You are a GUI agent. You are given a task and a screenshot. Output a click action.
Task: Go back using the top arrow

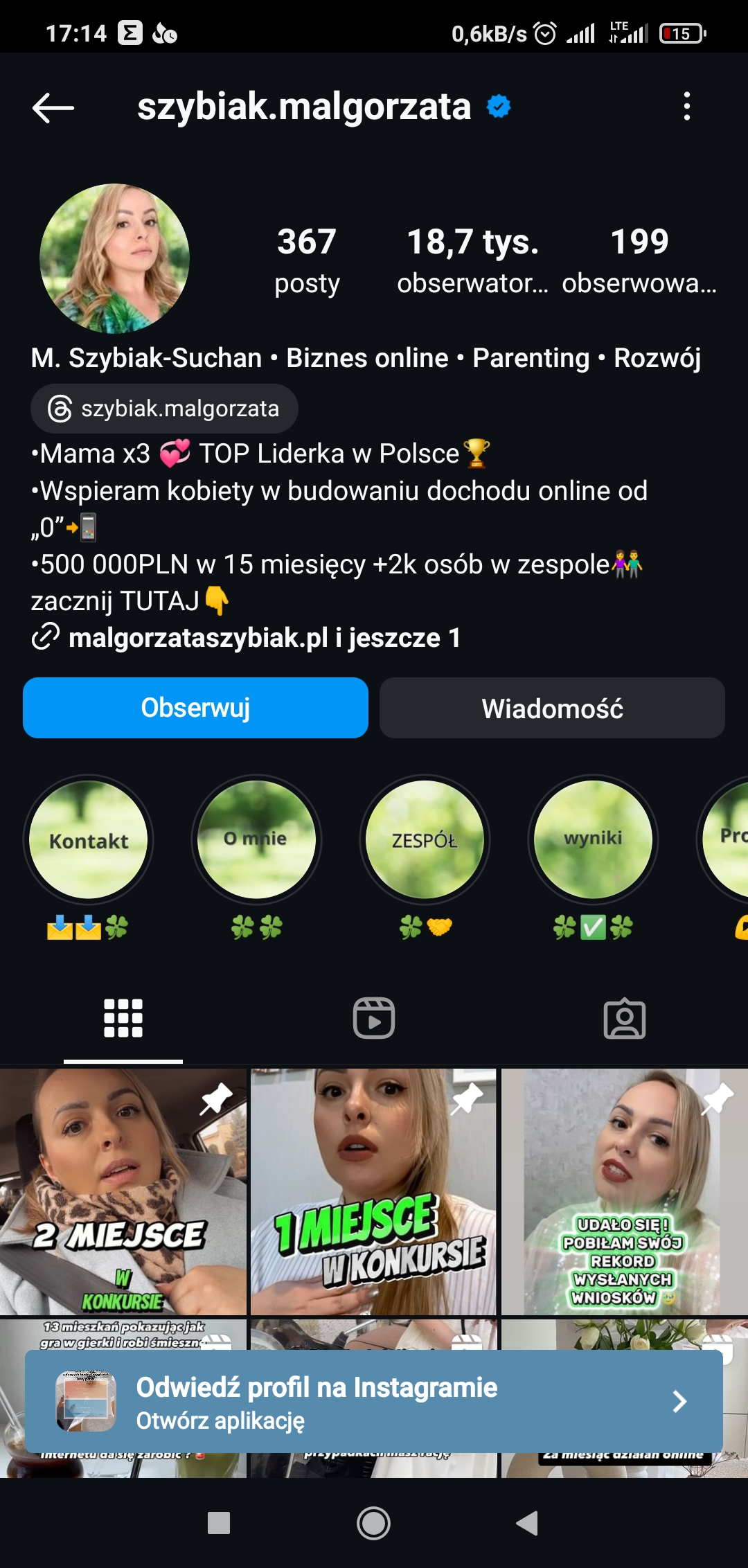pyautogui.click(x=53, y=107)
